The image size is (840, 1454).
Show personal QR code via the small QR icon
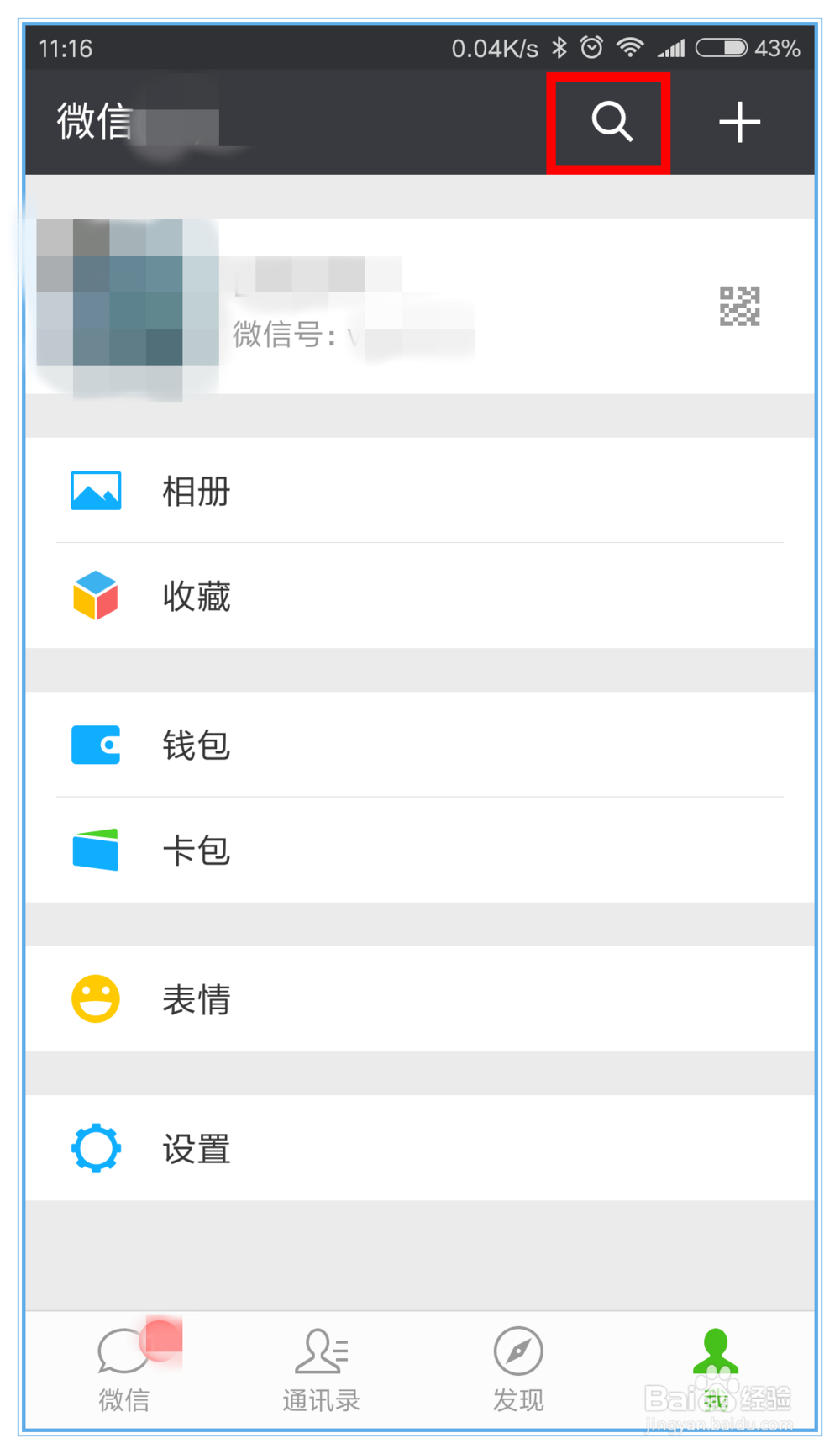point(738,308)
